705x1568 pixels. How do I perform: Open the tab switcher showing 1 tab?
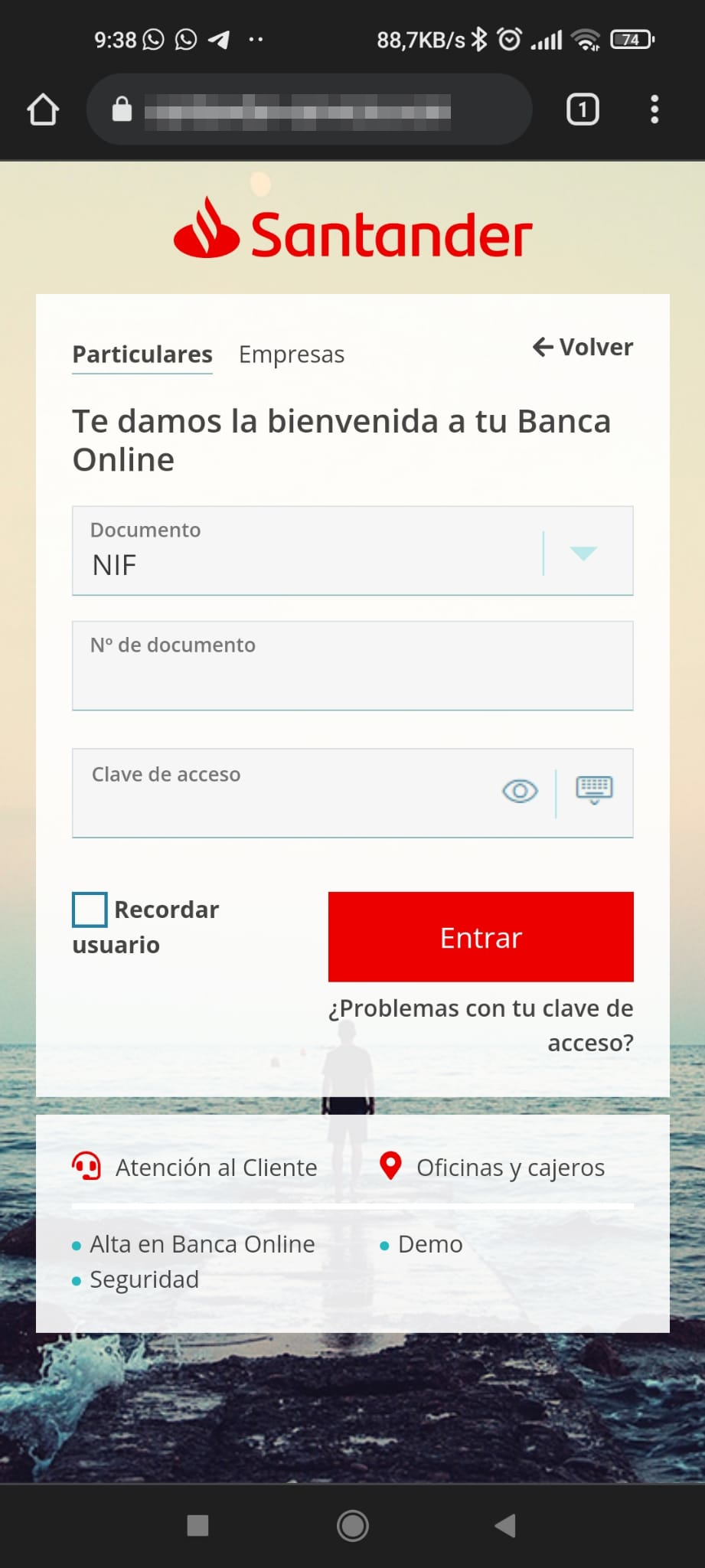(x=582, y=109)
